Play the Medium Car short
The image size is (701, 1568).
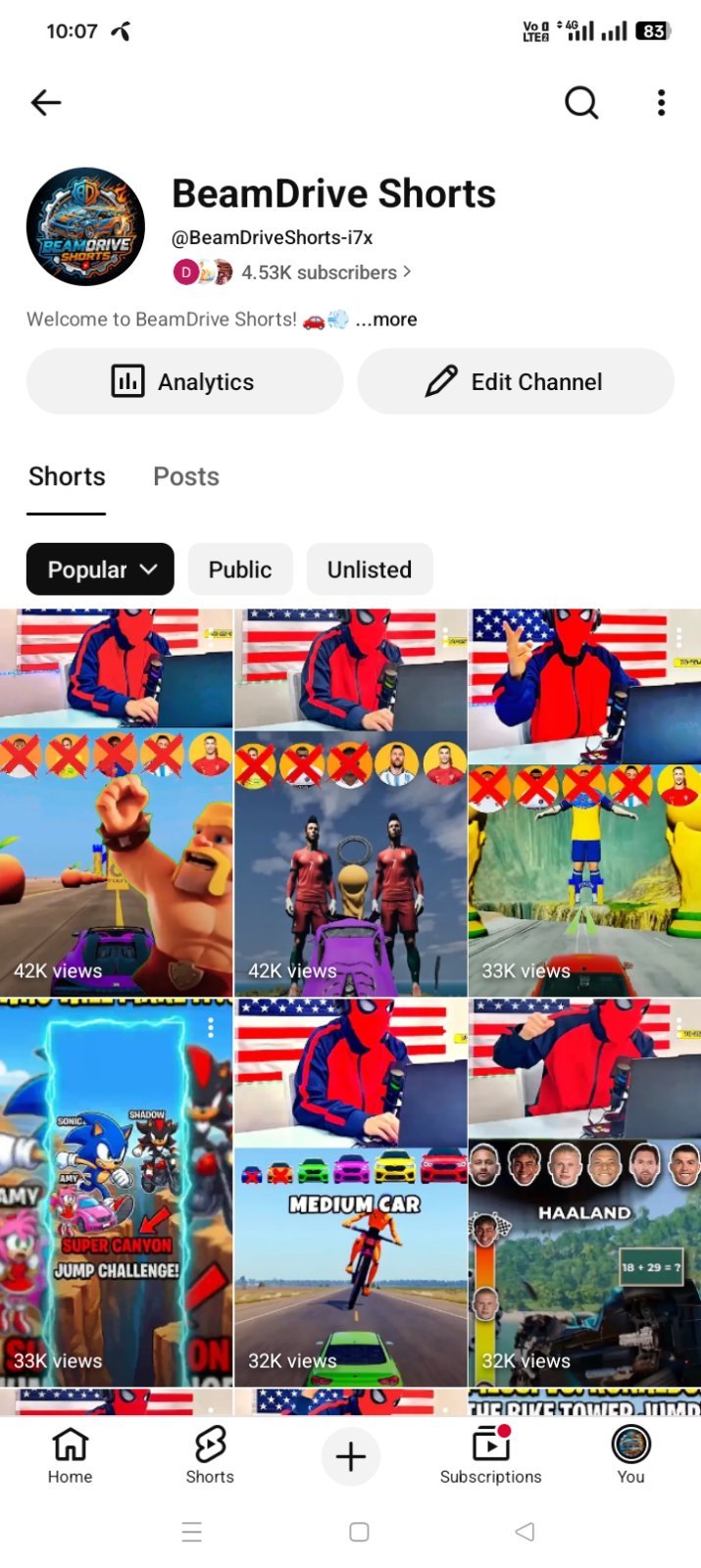(351, 1193)
